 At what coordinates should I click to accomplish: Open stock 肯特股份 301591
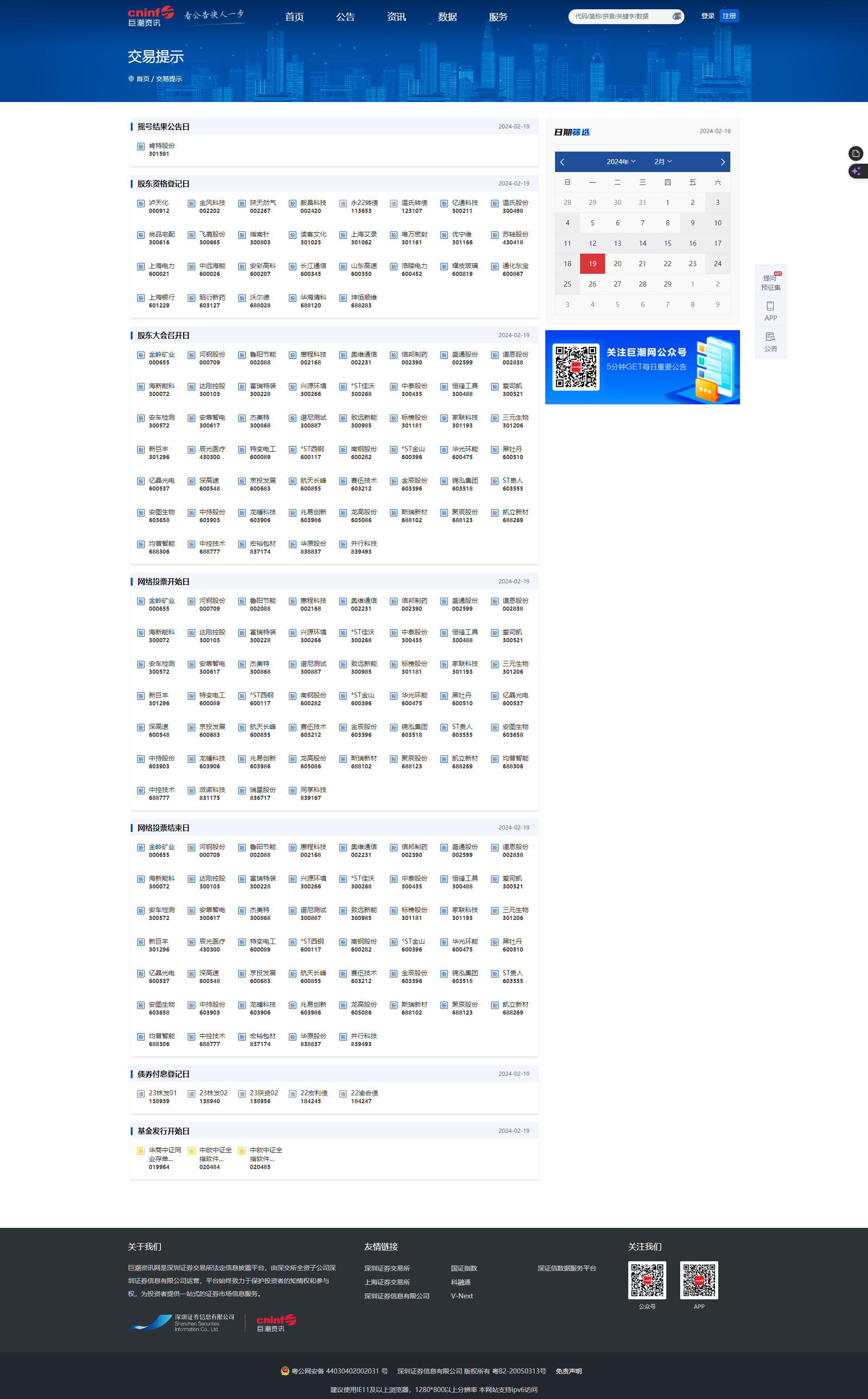pos(161,149)
